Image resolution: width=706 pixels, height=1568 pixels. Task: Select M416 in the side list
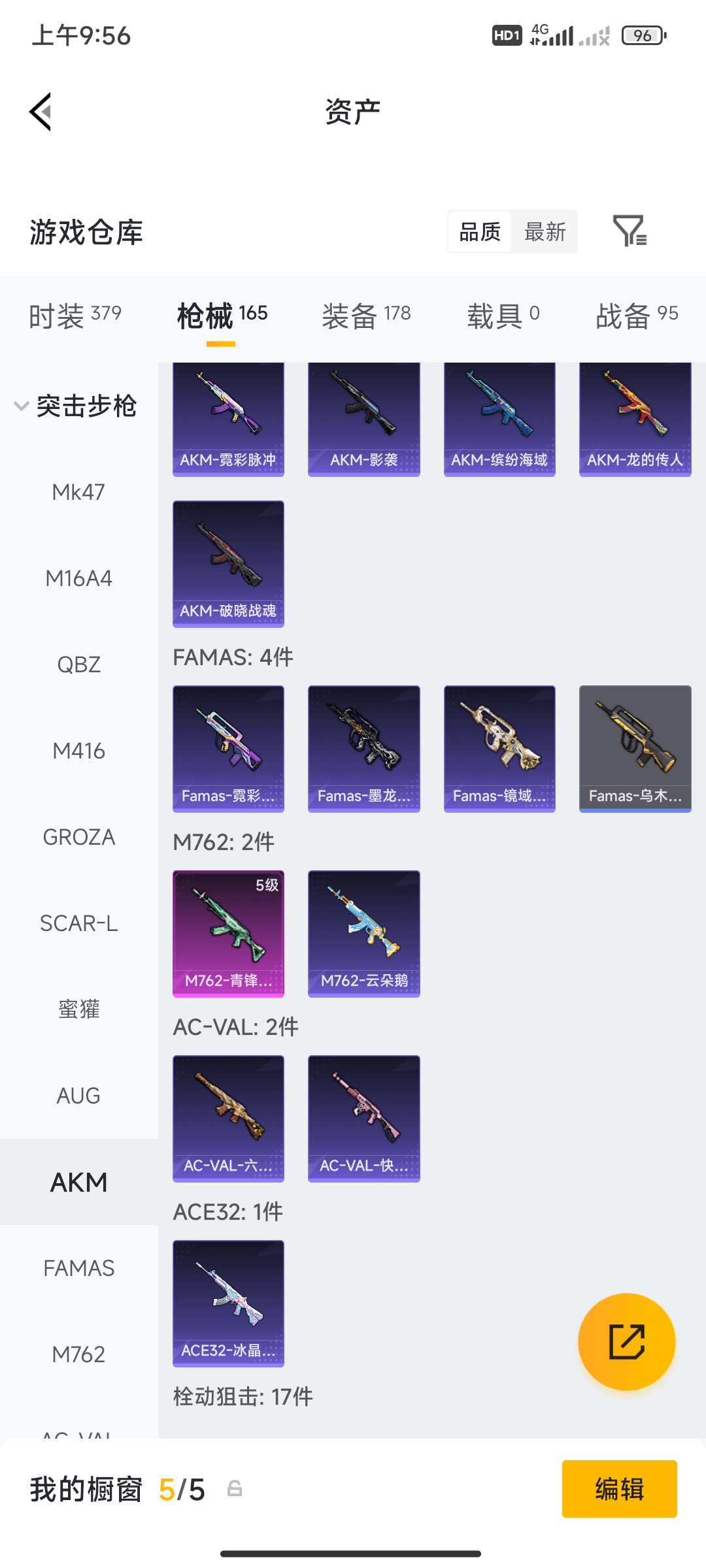tap(78, 751)
